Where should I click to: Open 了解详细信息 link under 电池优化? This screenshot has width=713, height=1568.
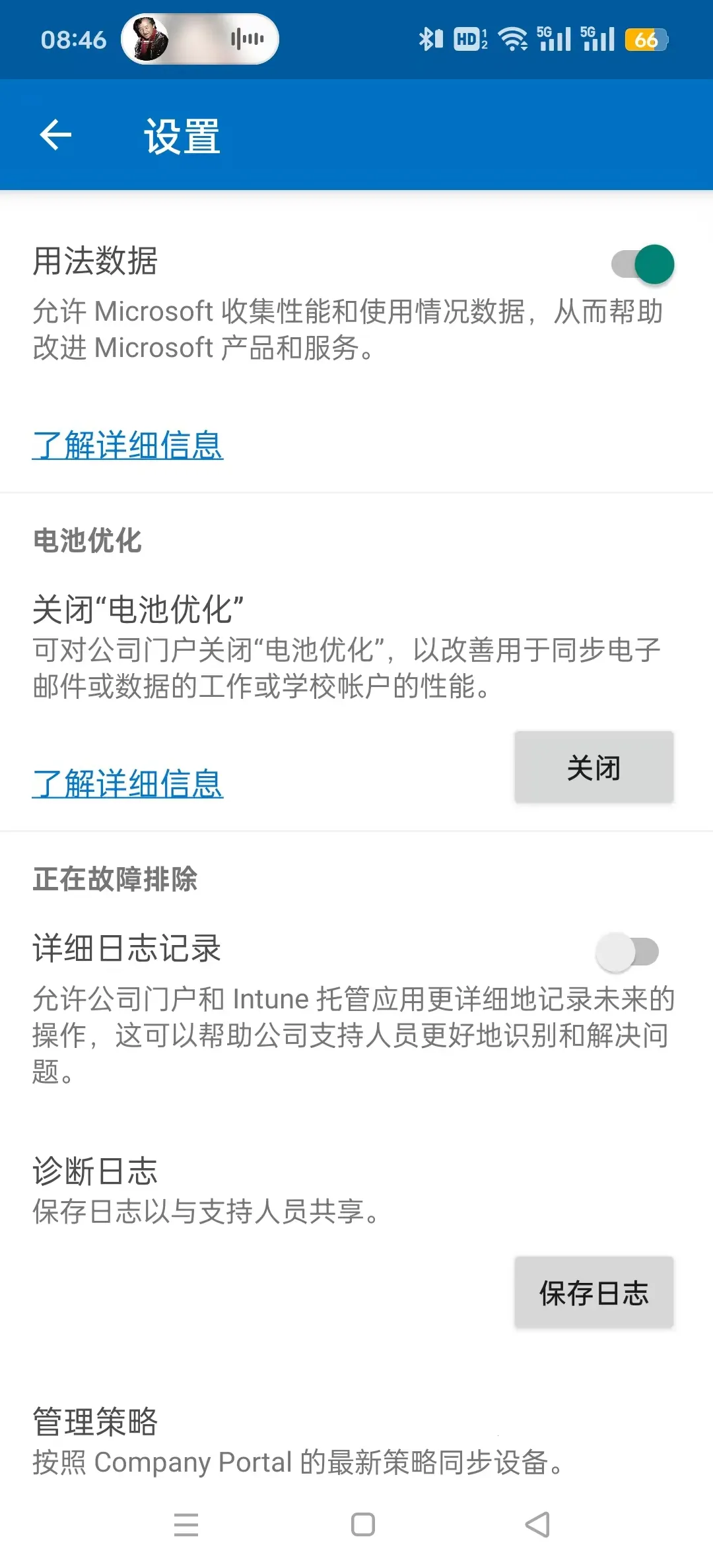128,783
